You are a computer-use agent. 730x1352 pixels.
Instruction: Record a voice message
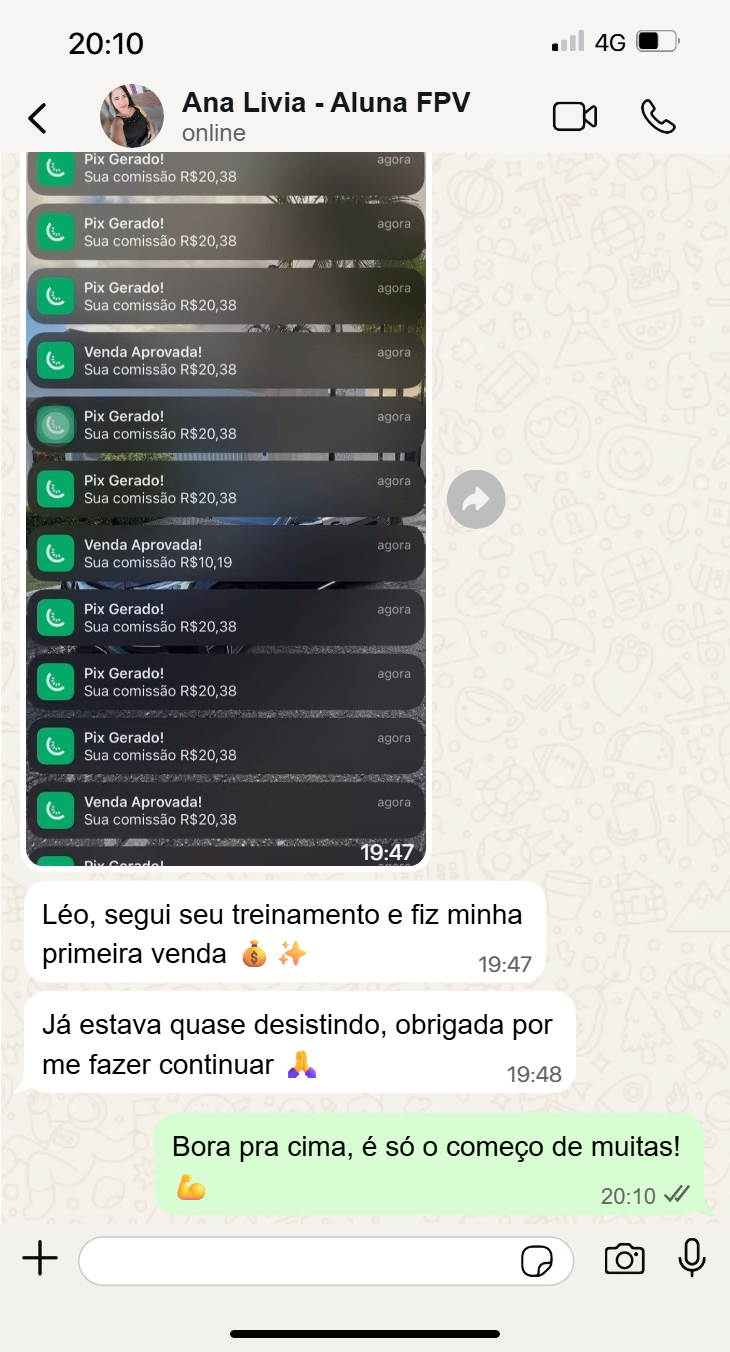tap(692, 1259)
